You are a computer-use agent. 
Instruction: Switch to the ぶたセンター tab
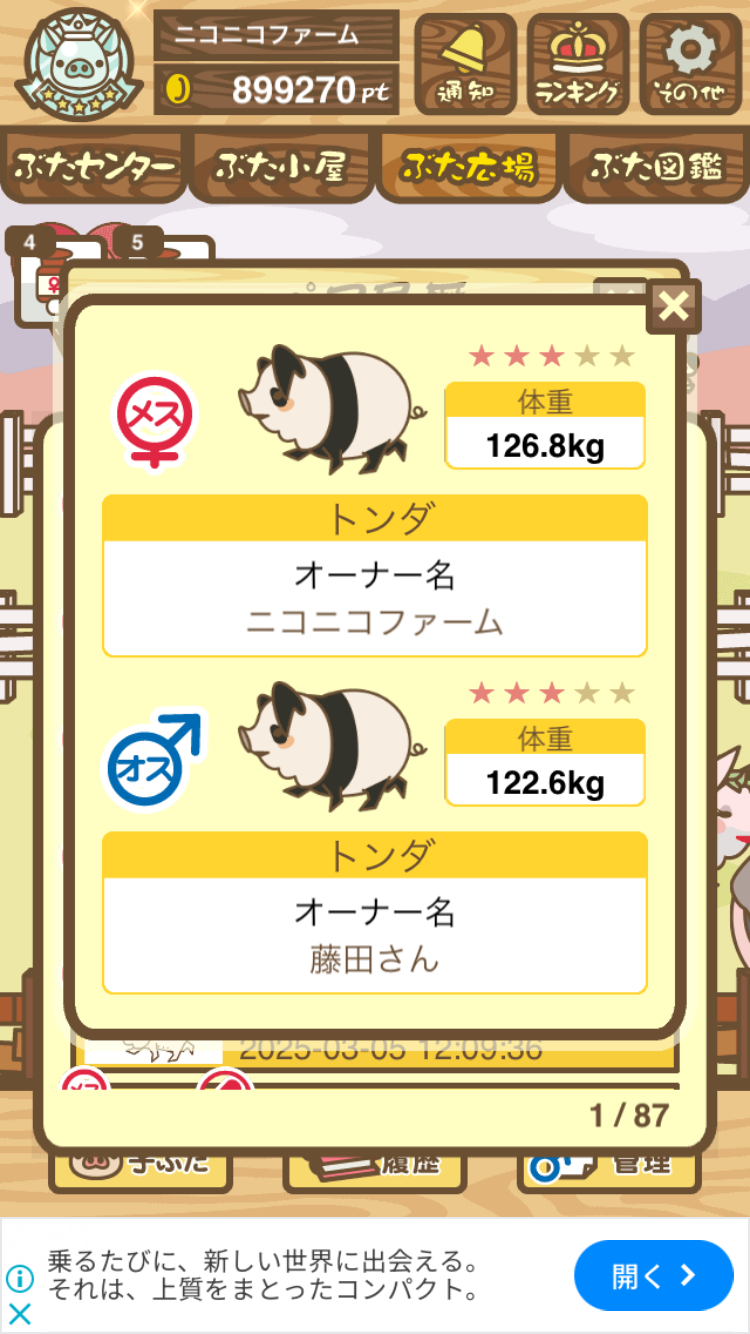95,167
